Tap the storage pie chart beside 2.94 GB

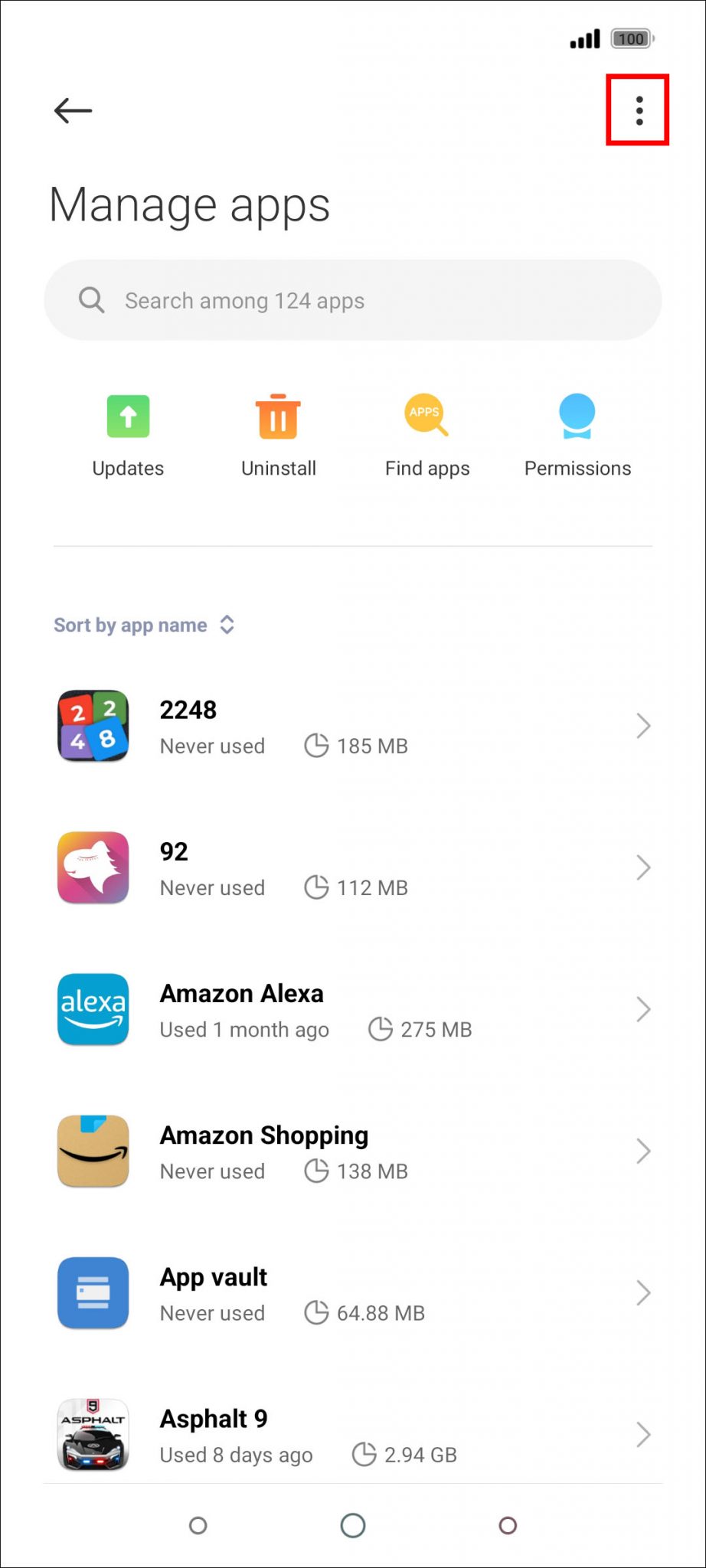pyautogui.click(x=366, y=1454)
